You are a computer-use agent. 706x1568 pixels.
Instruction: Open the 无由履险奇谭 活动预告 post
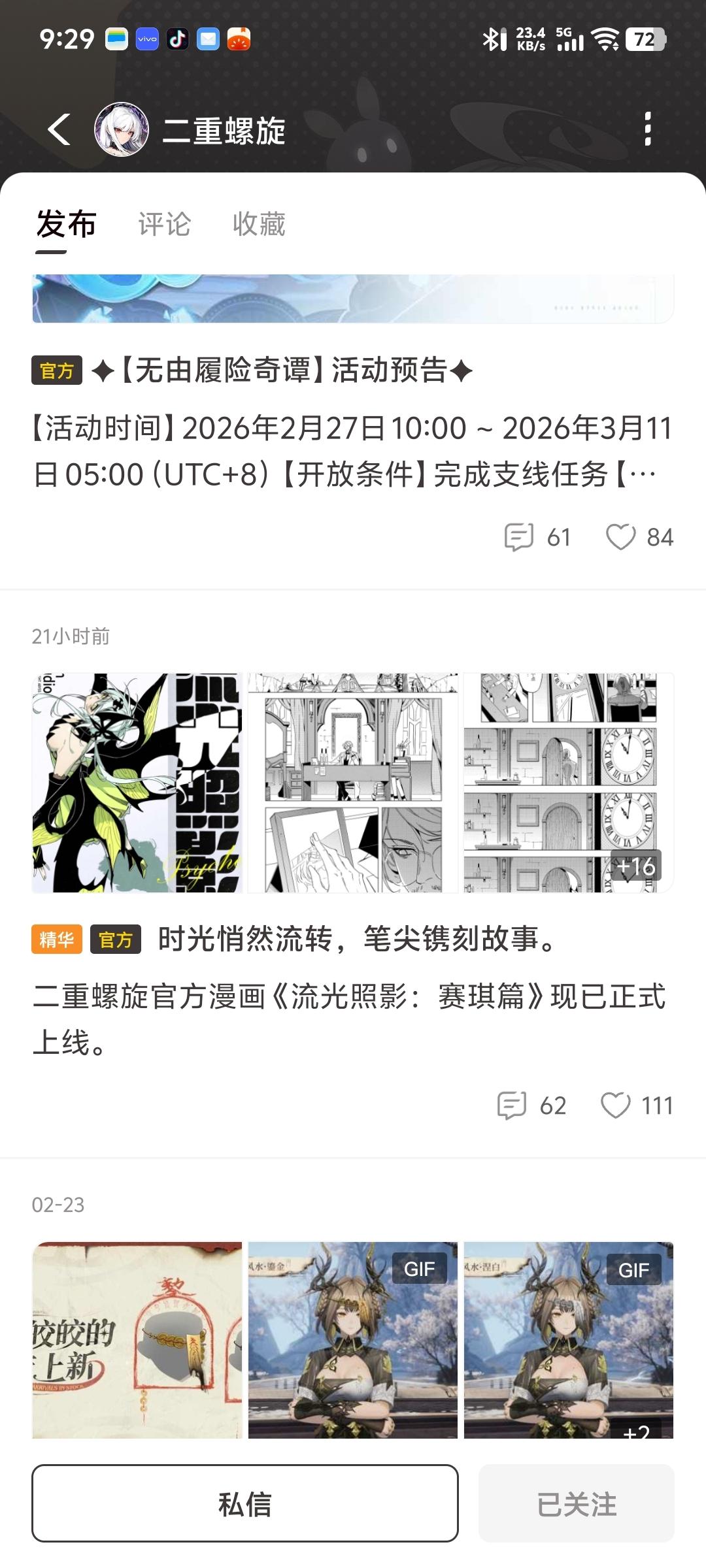click(282, 371)
